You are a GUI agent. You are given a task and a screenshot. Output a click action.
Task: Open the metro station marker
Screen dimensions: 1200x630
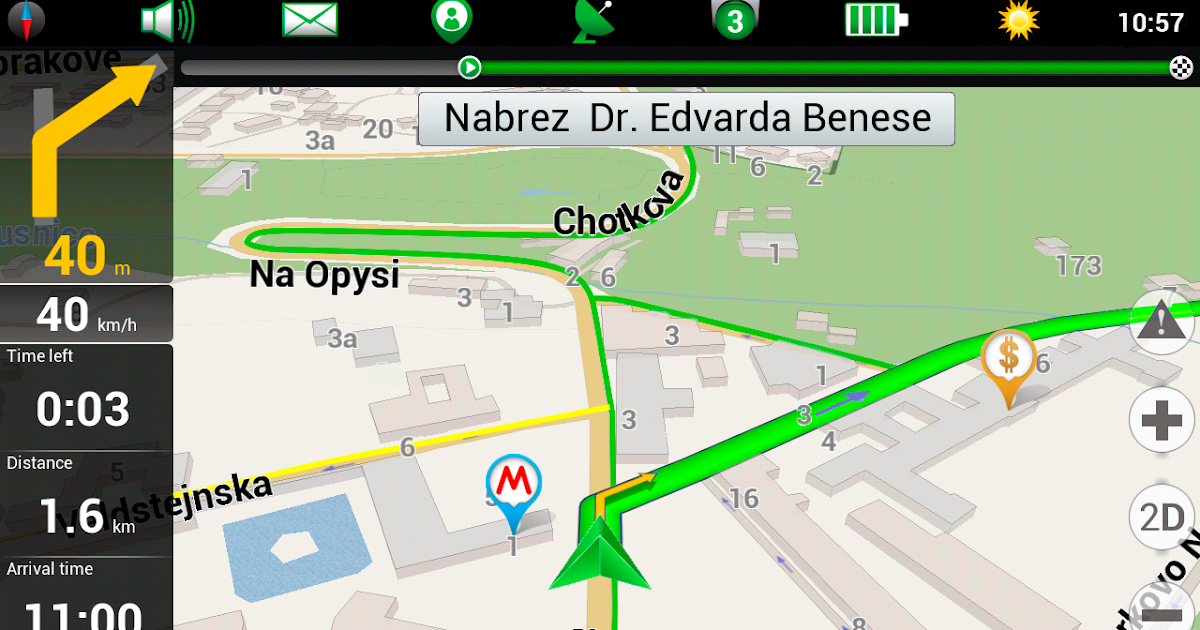pos(514,485)
